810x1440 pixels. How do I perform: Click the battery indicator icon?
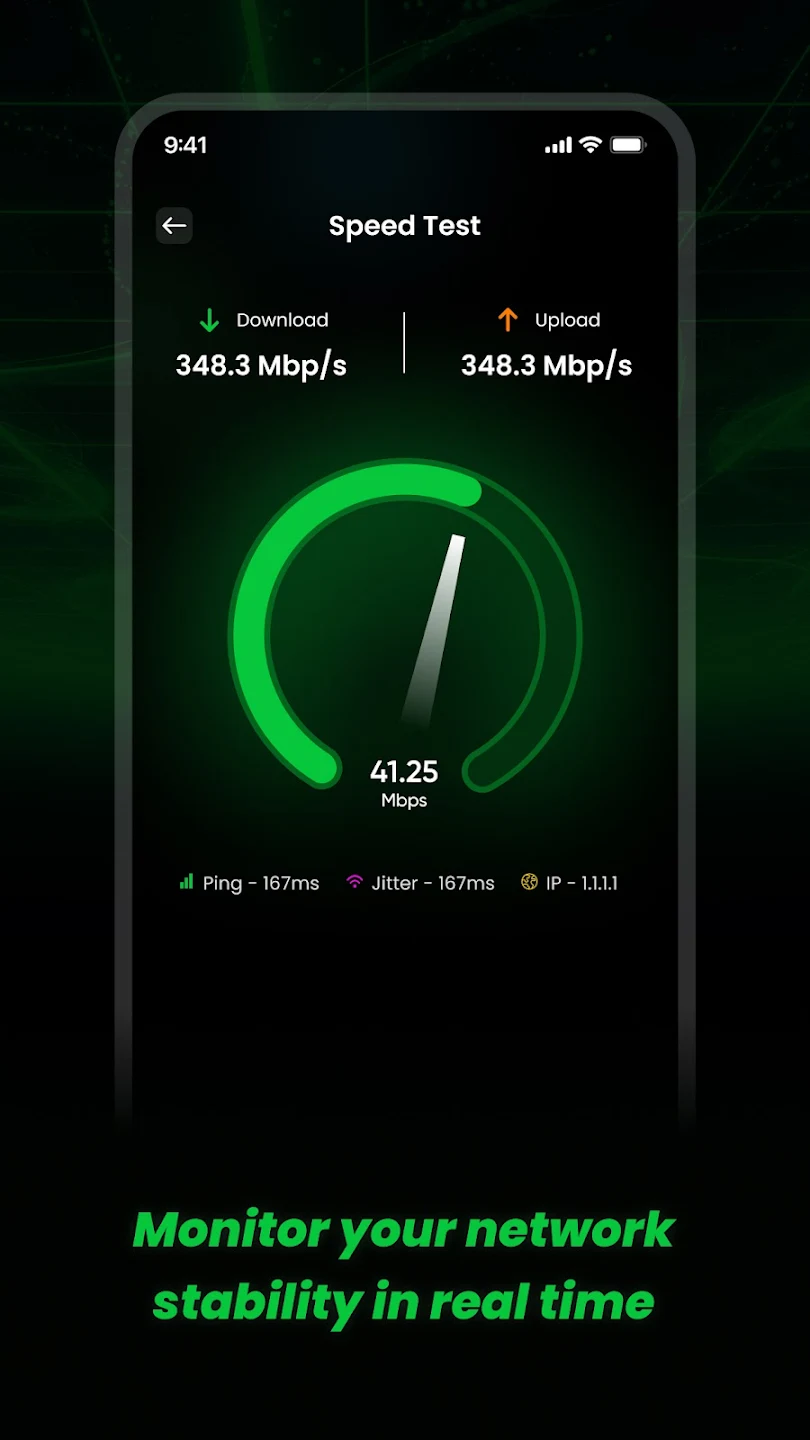pyautogui.click(x=629, y=144)
